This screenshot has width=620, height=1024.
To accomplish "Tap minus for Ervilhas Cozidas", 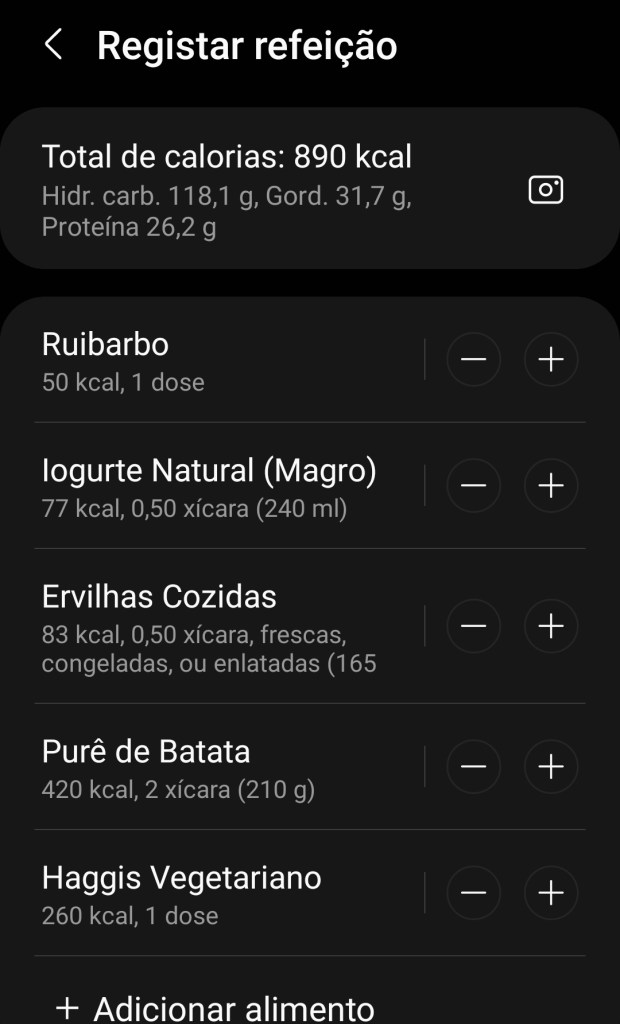I will (x=473, y=626).
